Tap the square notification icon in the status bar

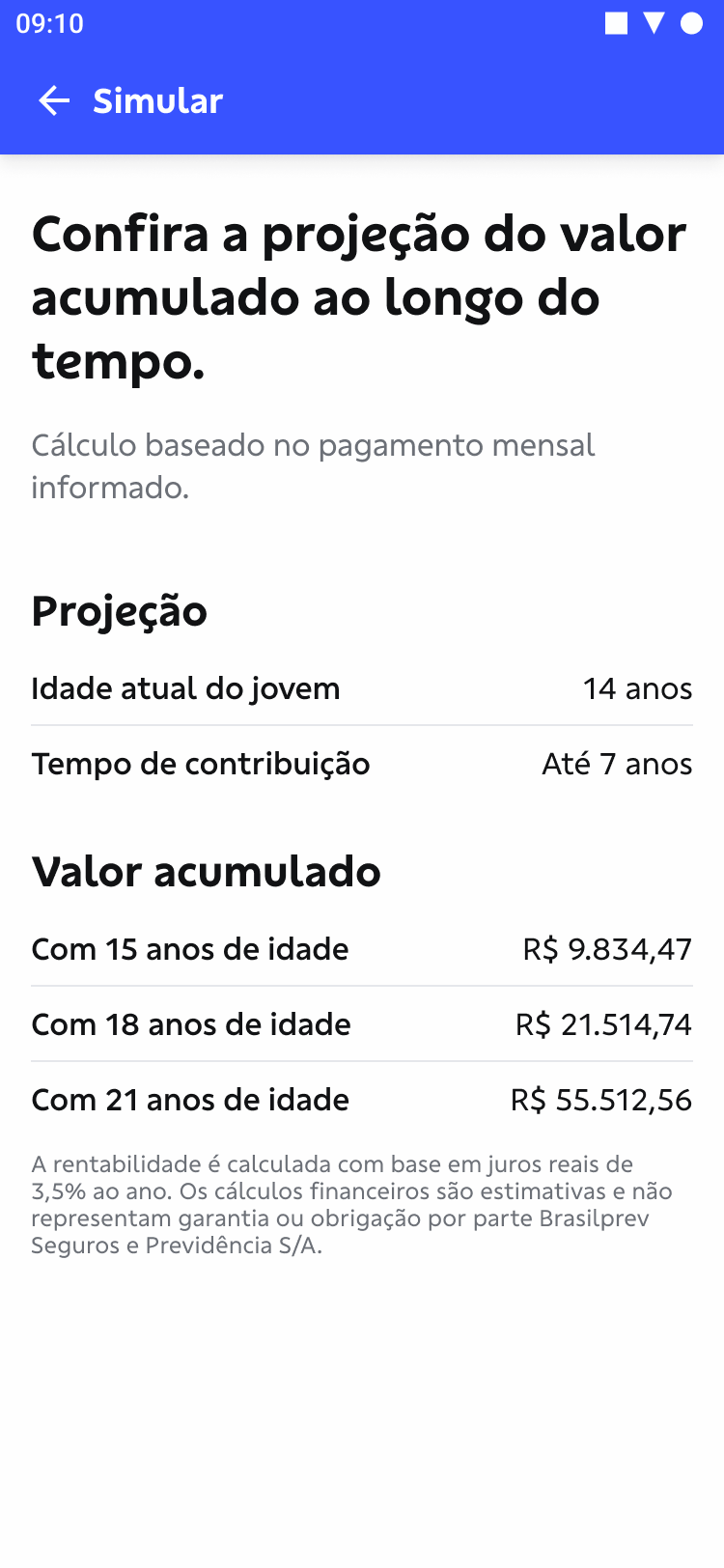tap(617, 24)
